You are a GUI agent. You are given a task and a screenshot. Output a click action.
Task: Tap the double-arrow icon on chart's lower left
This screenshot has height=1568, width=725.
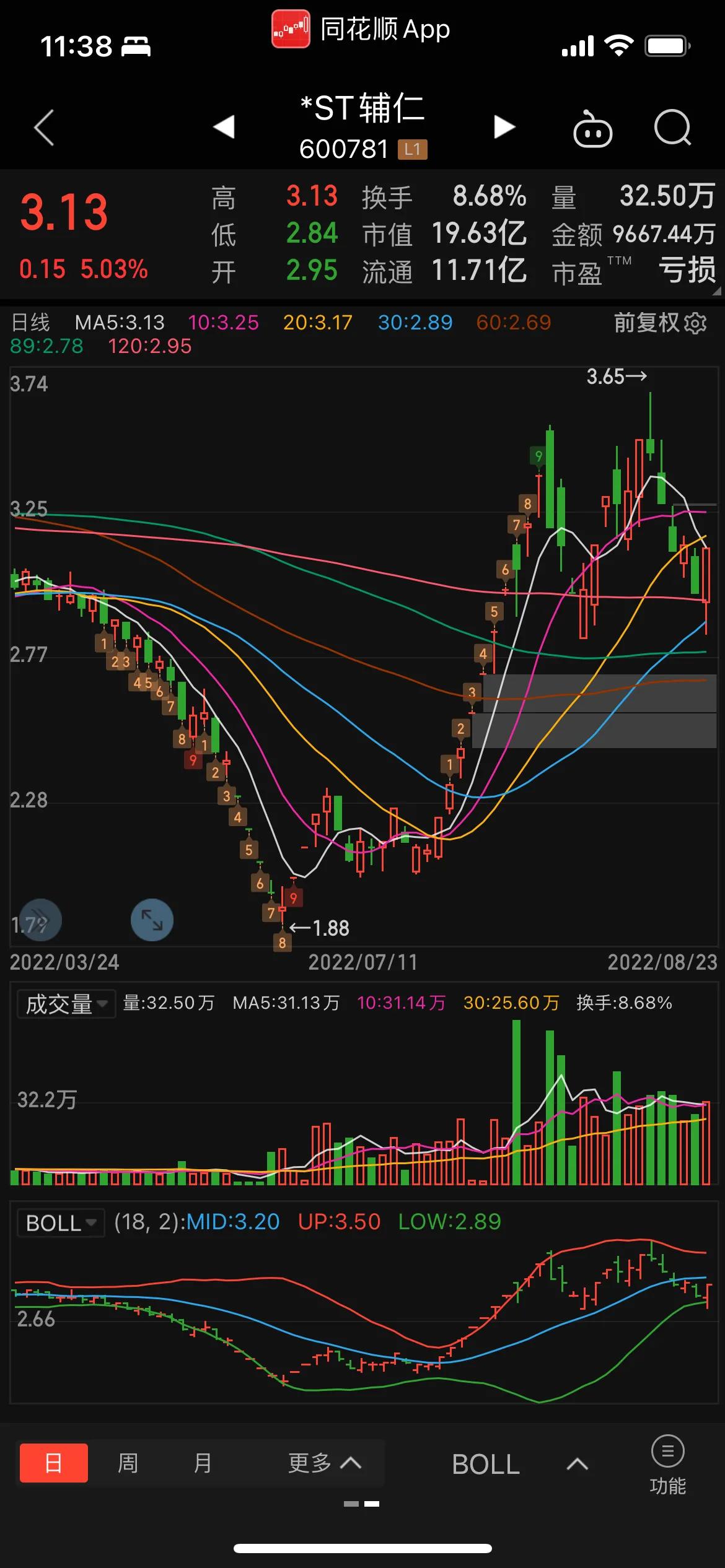click(x=40, y=921)
